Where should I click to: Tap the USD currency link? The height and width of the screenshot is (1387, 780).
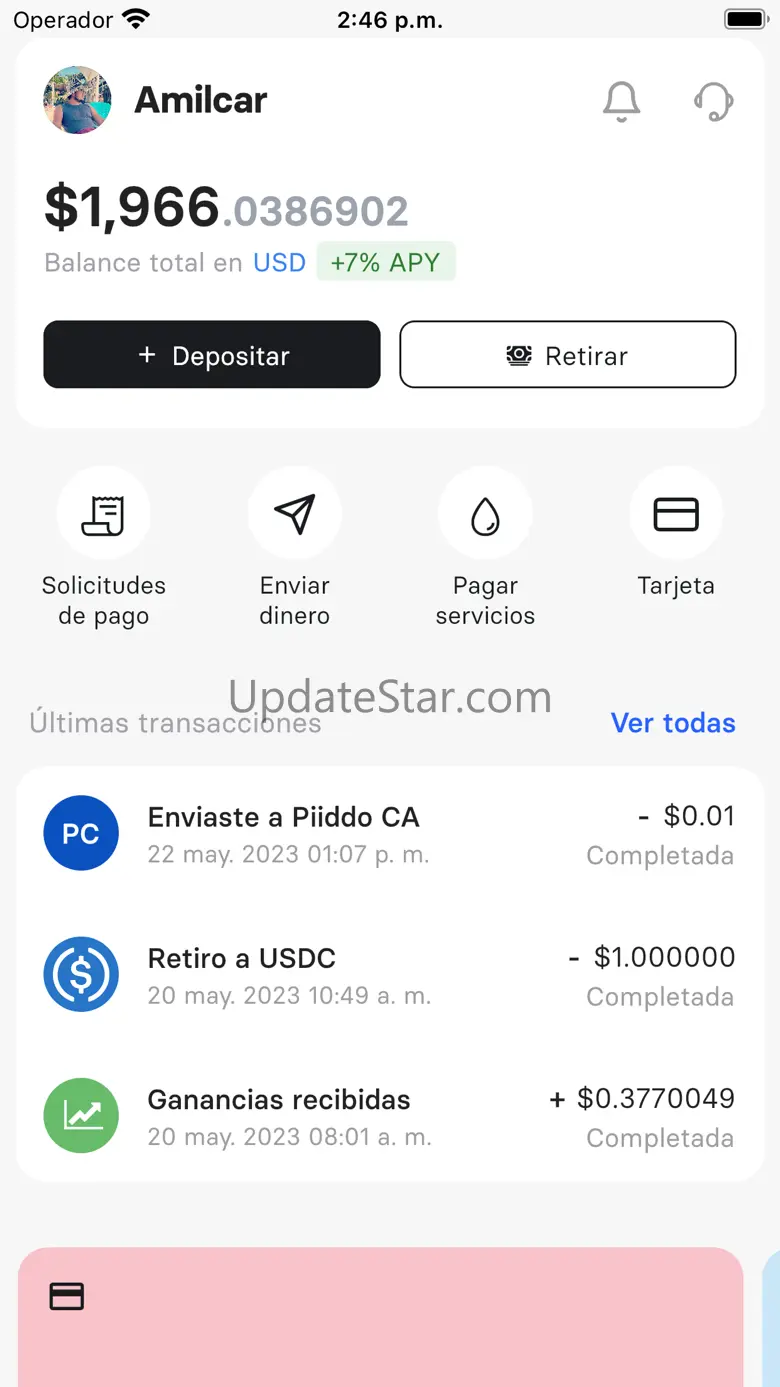(279, 263)
